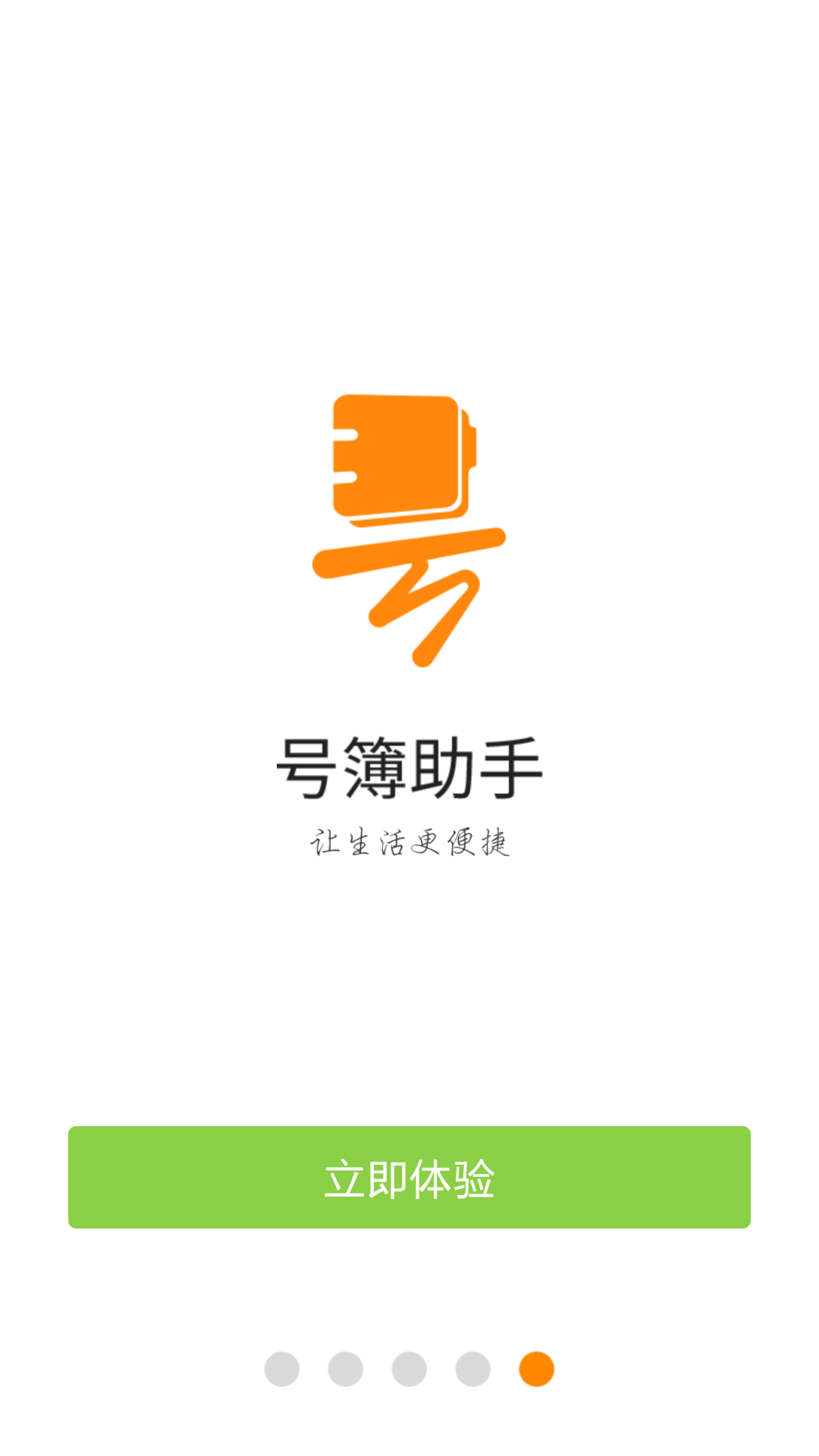Screen dimensions: 819x1456
Task: Tap the page indicator row at the bottom
Action: (409, 1370)
